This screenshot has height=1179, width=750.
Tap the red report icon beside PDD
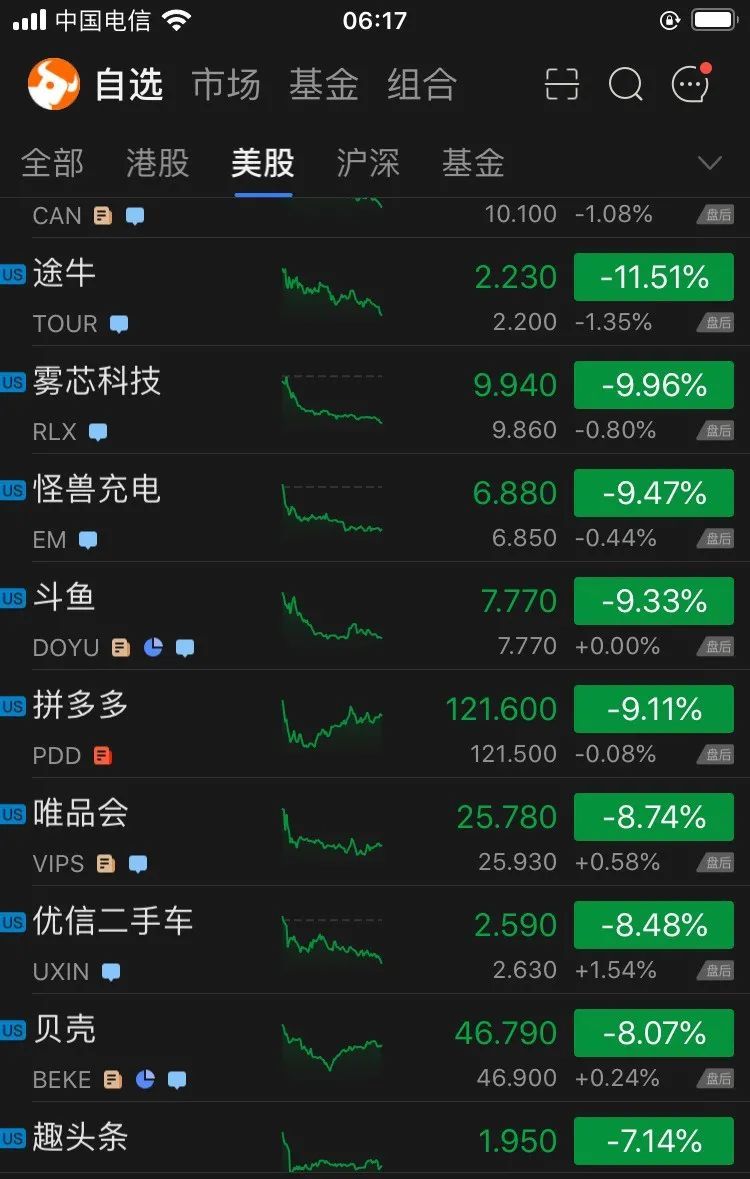pyautogui.click(x=100, y=755)
